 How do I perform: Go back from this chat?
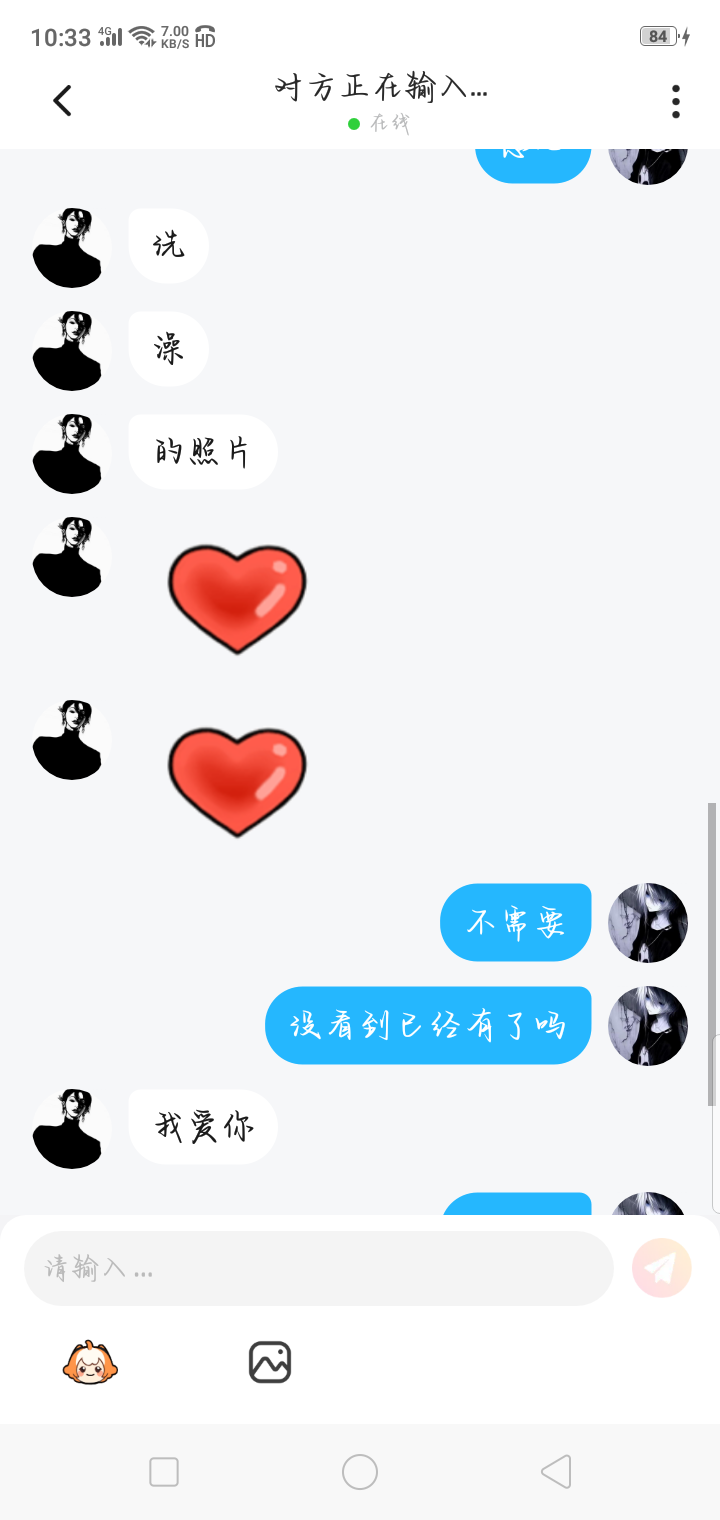63,100
